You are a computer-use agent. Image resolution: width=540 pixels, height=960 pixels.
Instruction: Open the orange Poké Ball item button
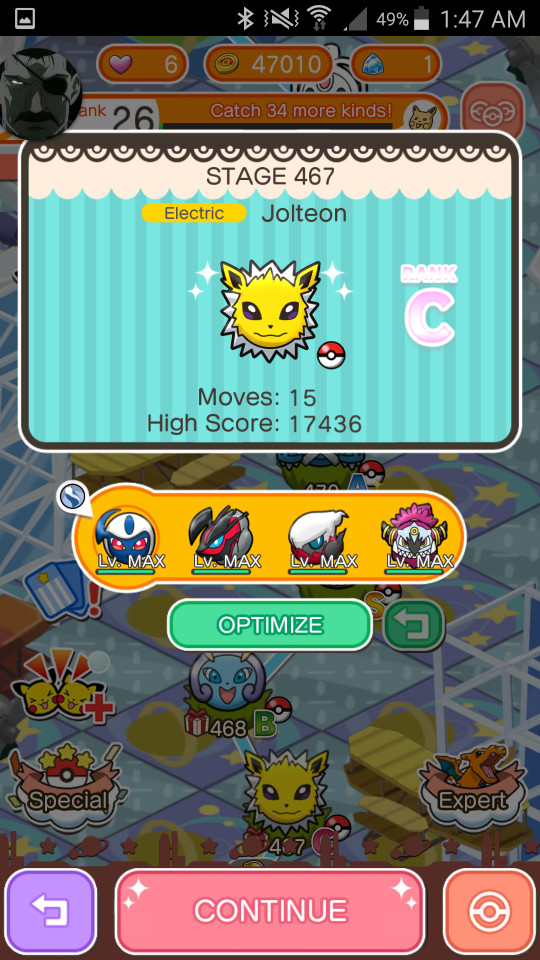[x=489, y=911]
